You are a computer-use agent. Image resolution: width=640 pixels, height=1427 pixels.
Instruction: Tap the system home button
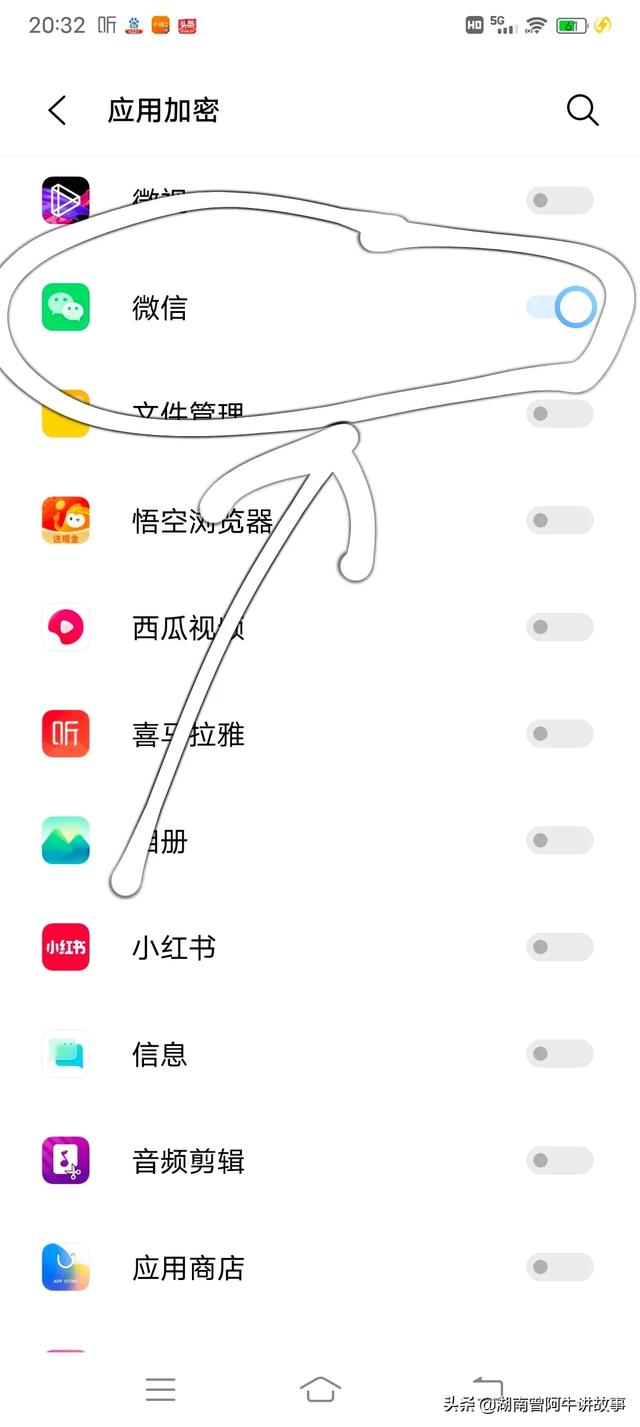pos(320,1389)
